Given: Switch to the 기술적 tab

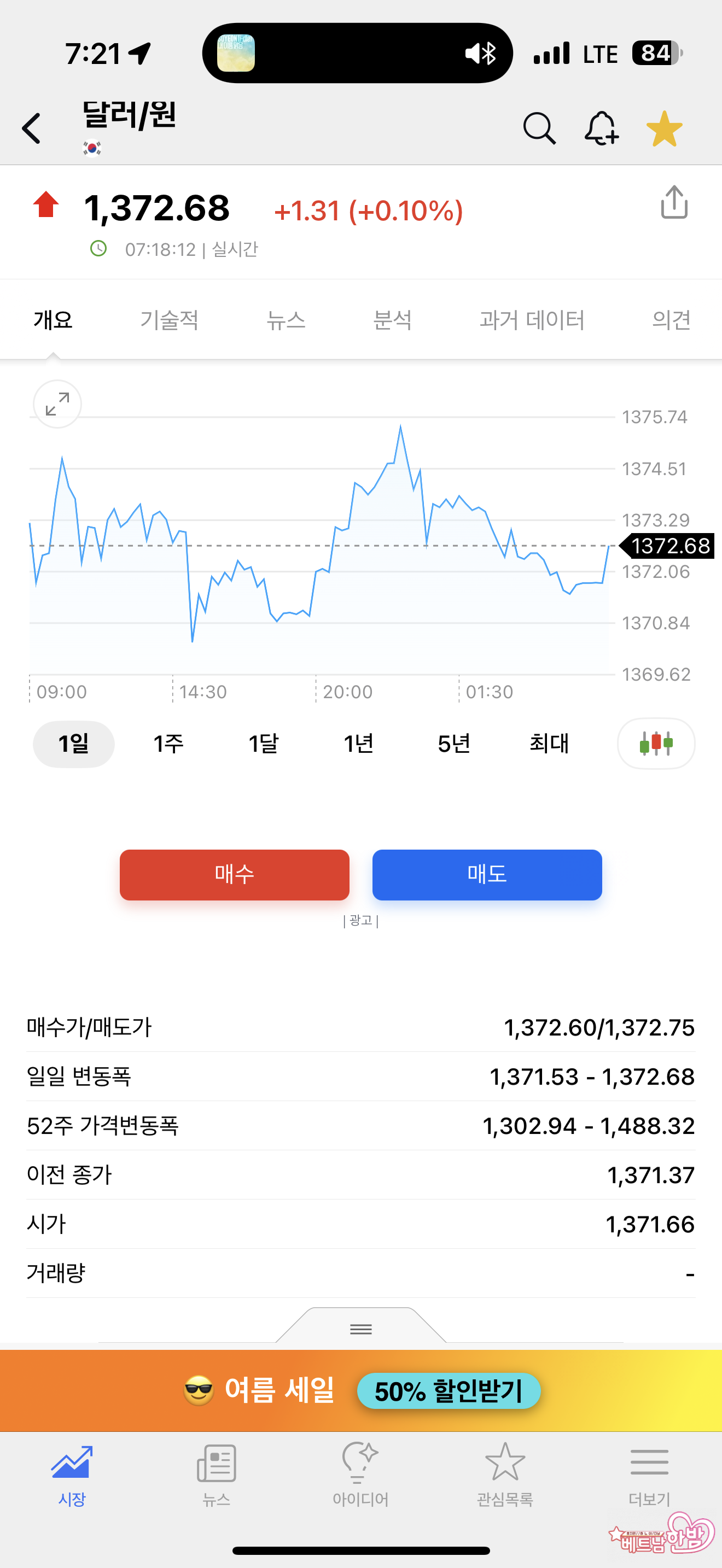Looking at the screenshot, I should click(169, 320).
